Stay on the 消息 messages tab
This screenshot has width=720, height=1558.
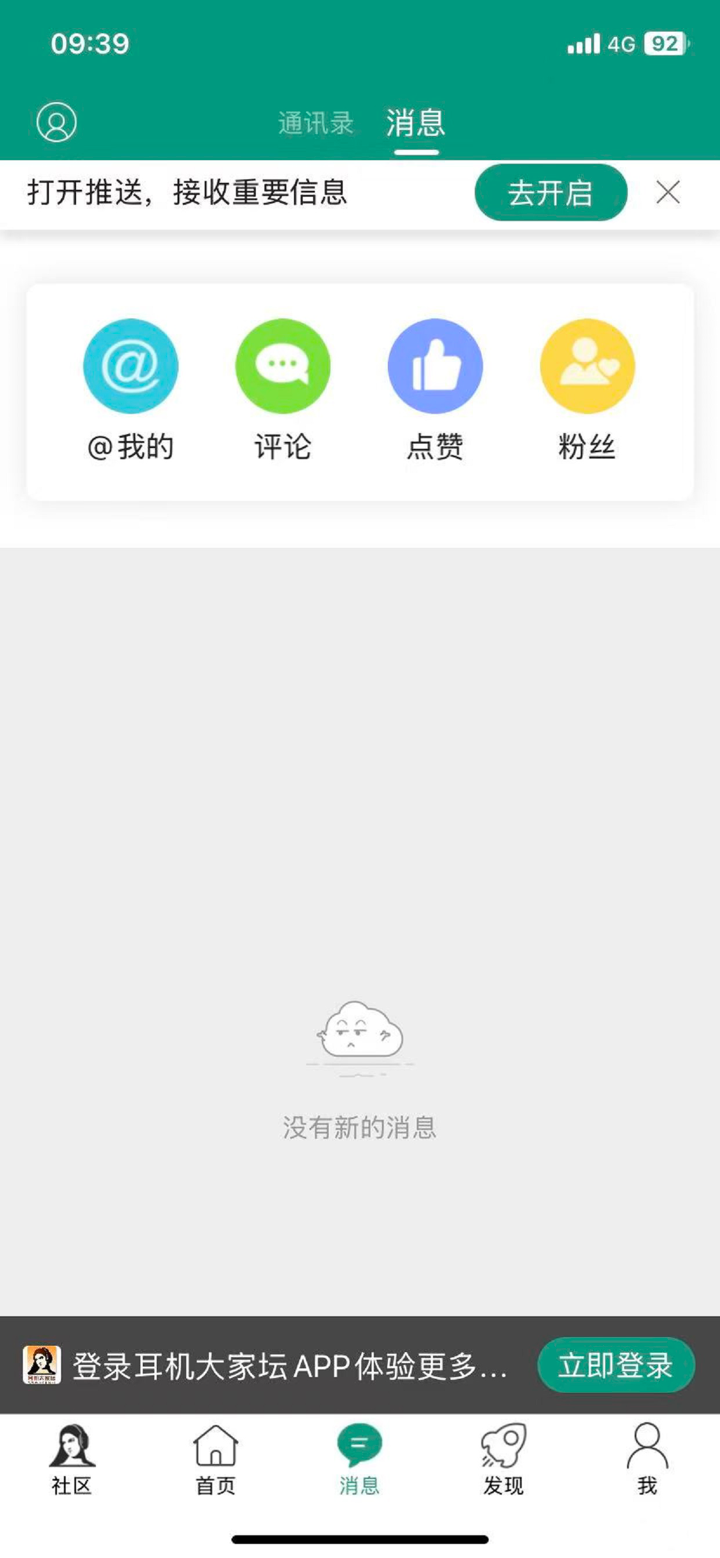tap(416, 122)
